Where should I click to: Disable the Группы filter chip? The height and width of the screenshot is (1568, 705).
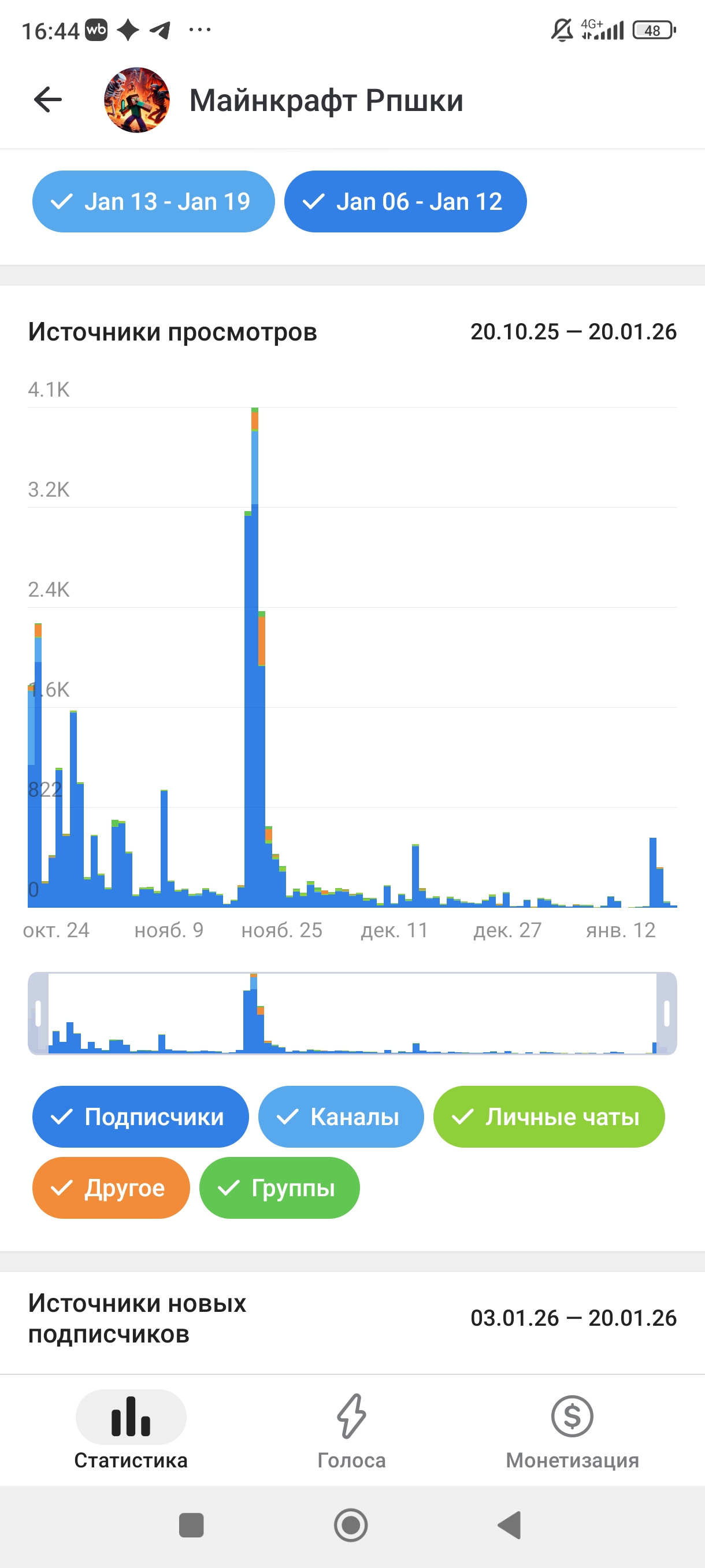click(x=279, y=1188)
